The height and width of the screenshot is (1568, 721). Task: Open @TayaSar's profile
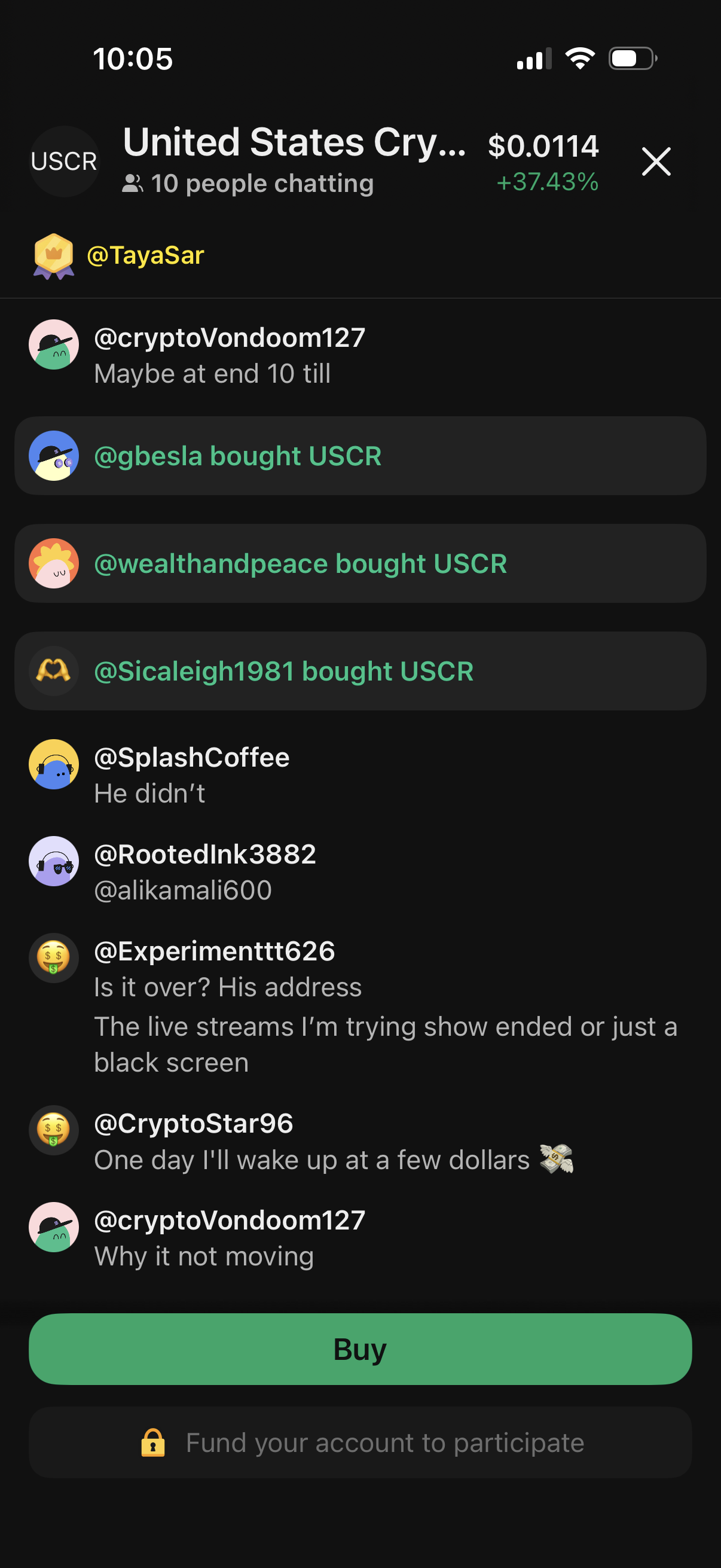[145, 255]
